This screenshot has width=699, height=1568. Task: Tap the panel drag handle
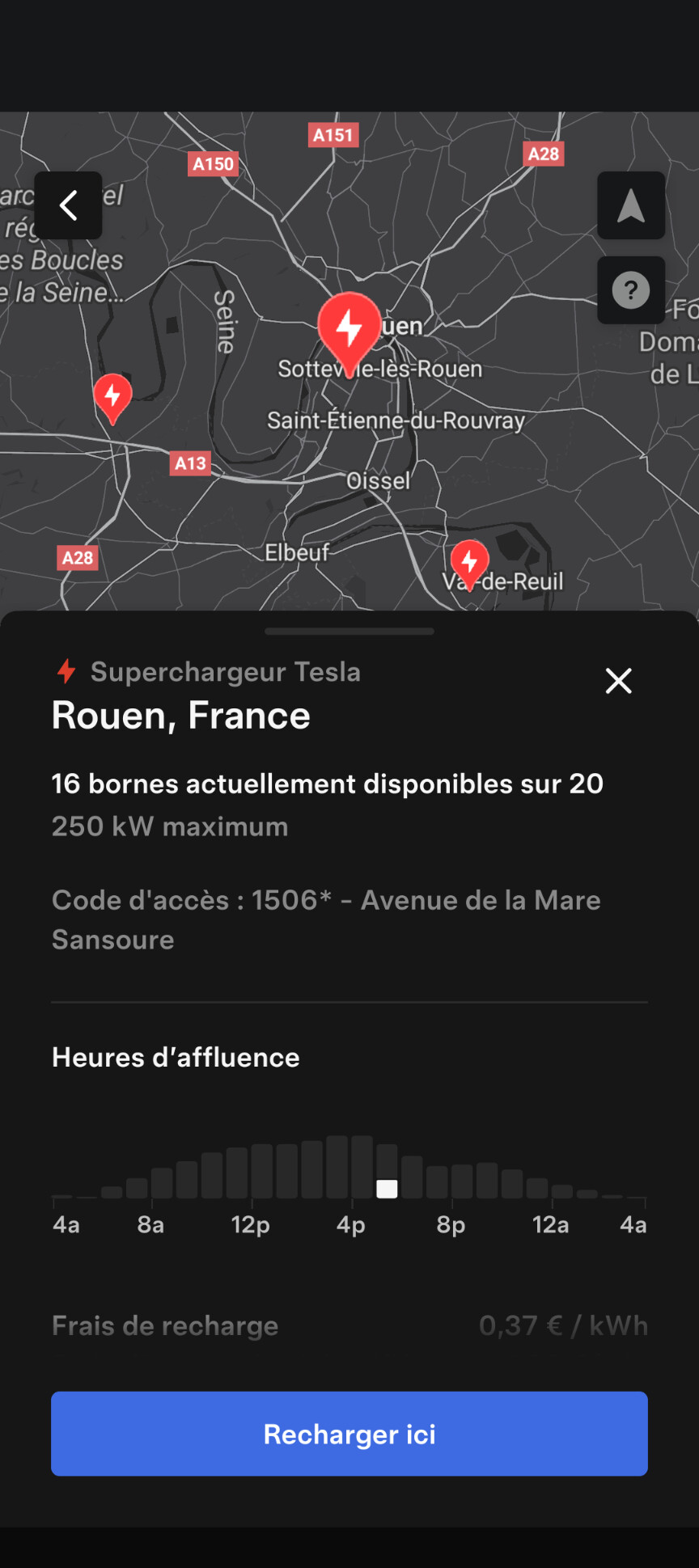349,632
